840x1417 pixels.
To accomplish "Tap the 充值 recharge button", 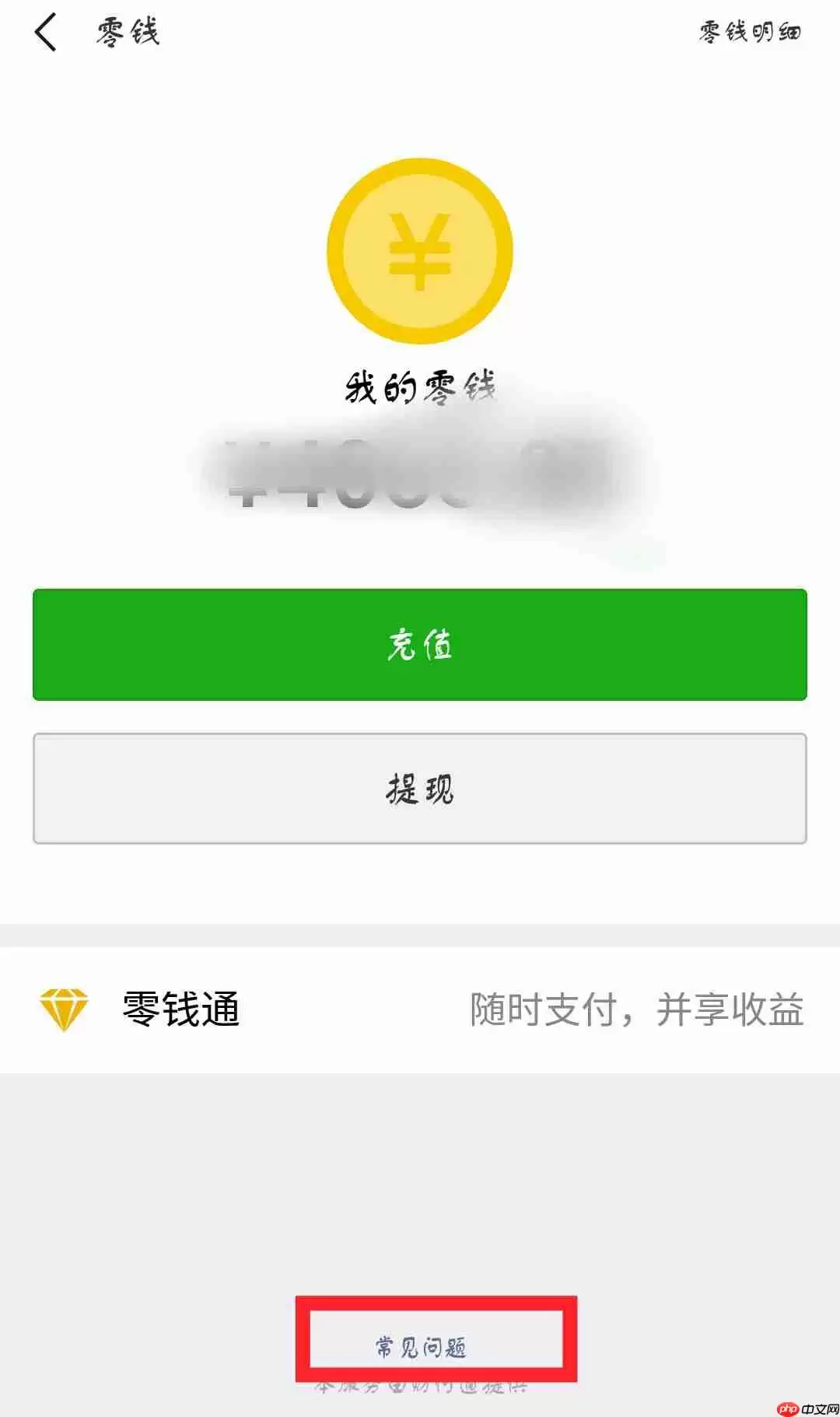I will (420, 645).
